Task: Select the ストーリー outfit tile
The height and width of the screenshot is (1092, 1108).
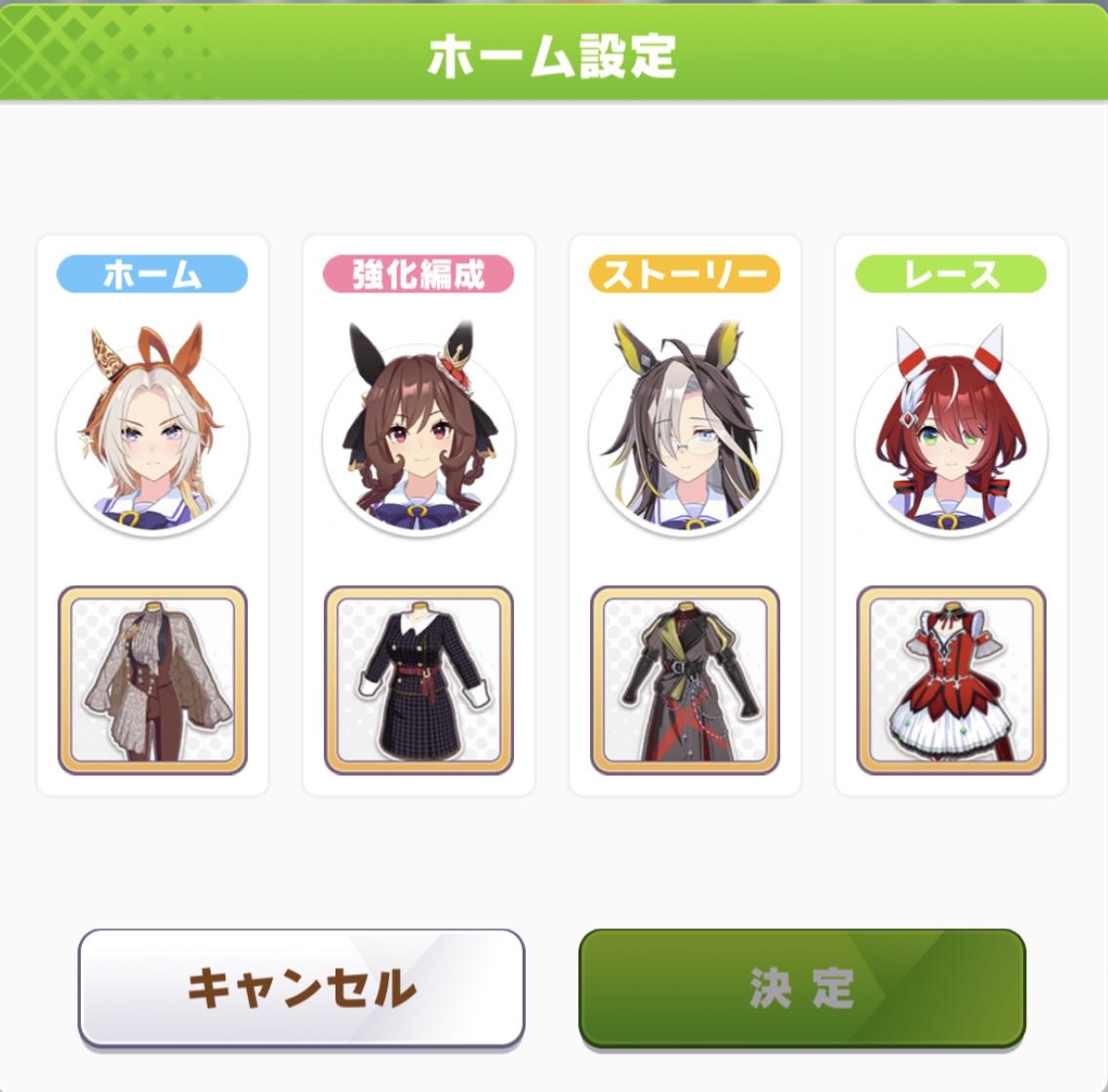Action: tap(685, 680)
